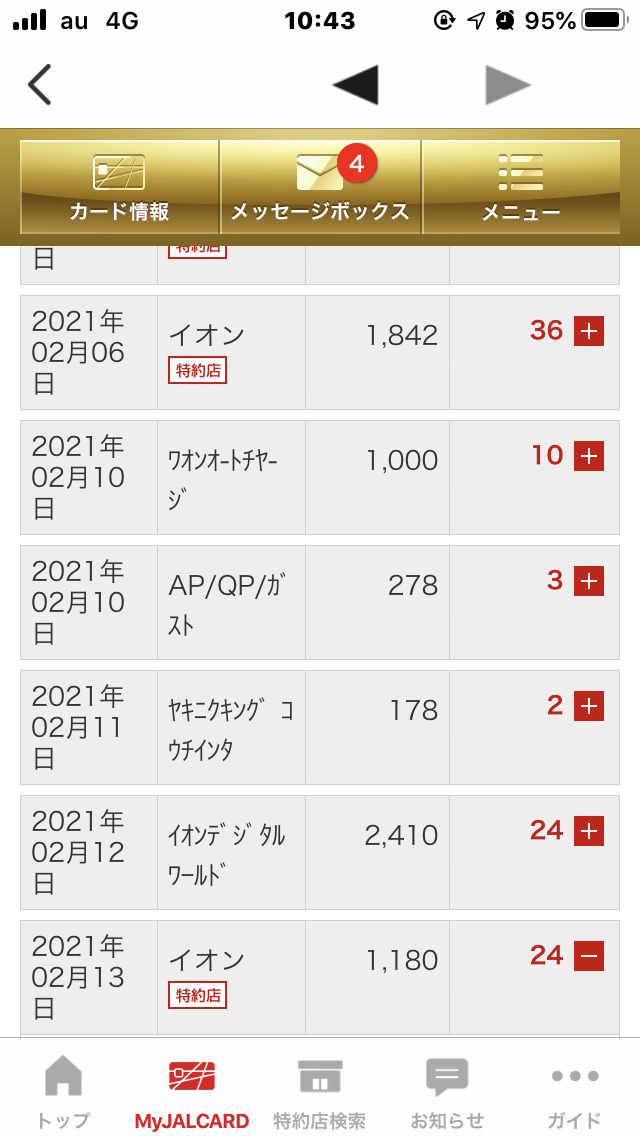640x1136 pixels.
Task: Open メッセージボックス message box
Action: point(320,187)
